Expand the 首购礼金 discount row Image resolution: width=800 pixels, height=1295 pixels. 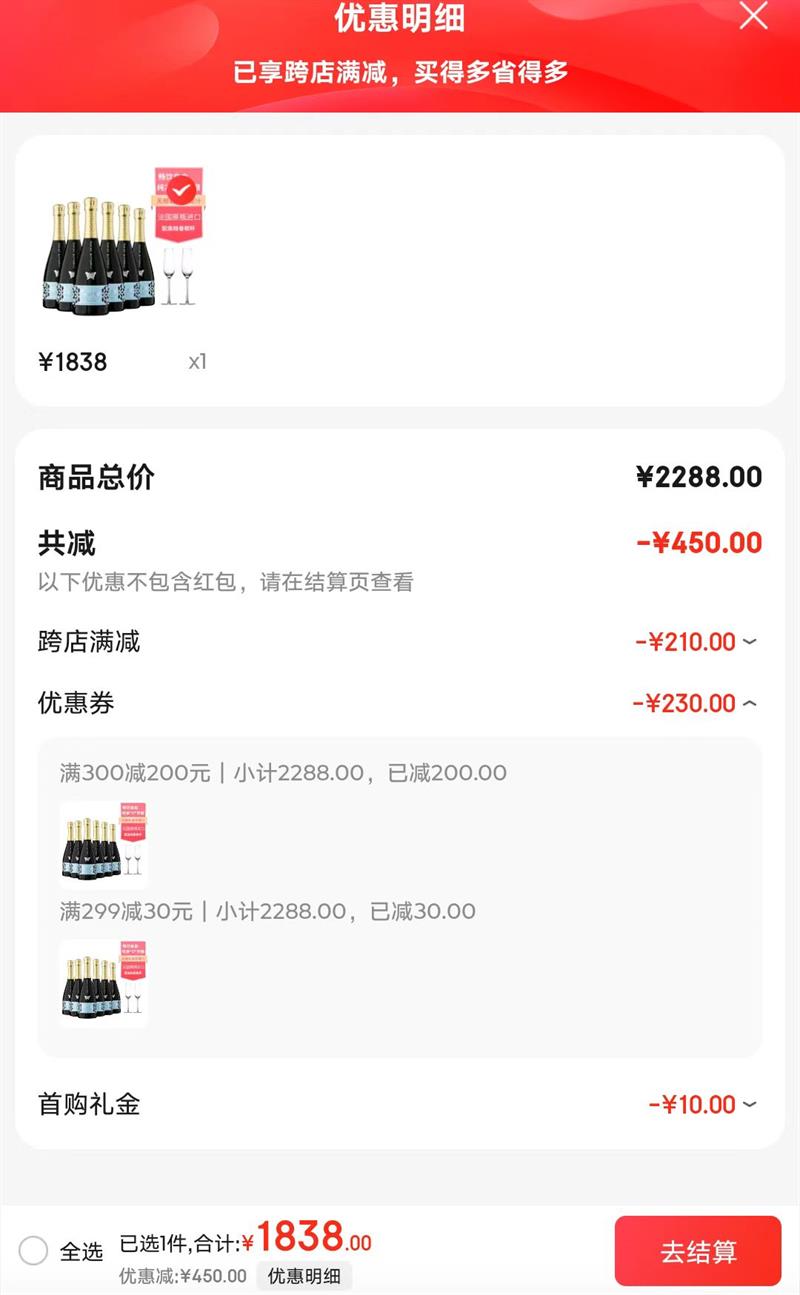[x=750, y=1105]
